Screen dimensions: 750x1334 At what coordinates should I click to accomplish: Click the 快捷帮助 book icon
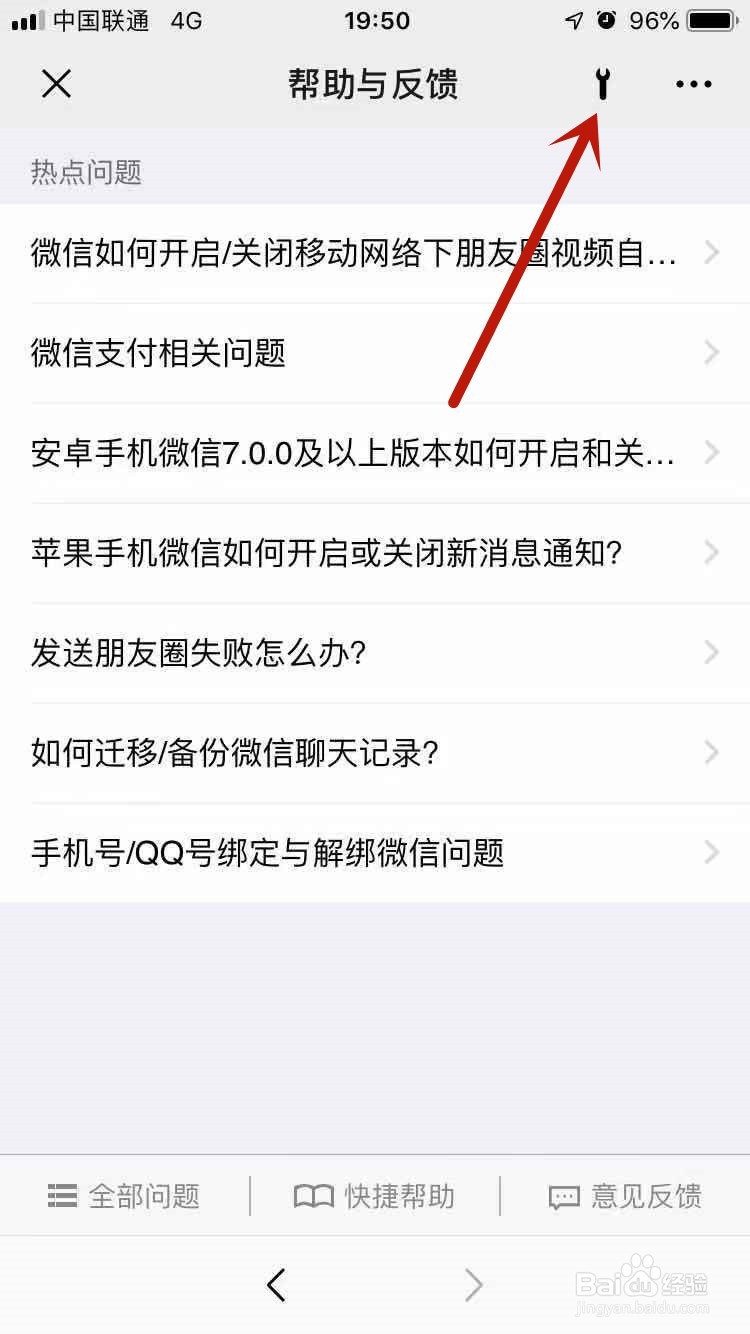tap(315, 1195)
